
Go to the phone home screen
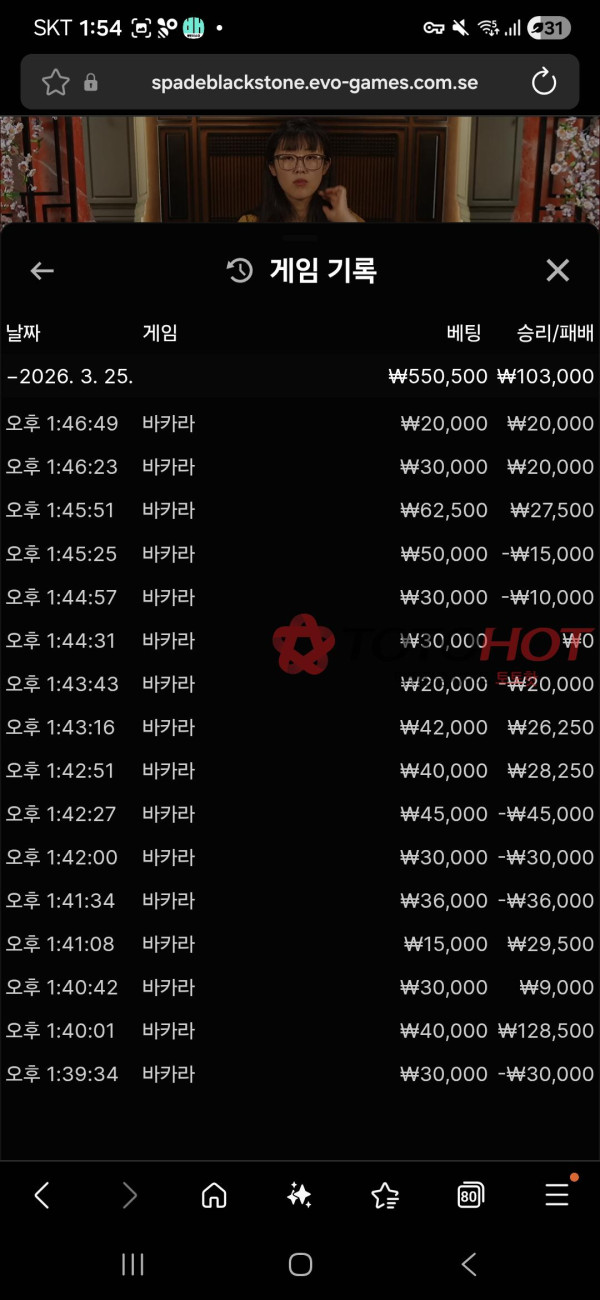pyautogui.click(x=300, y=1264)
